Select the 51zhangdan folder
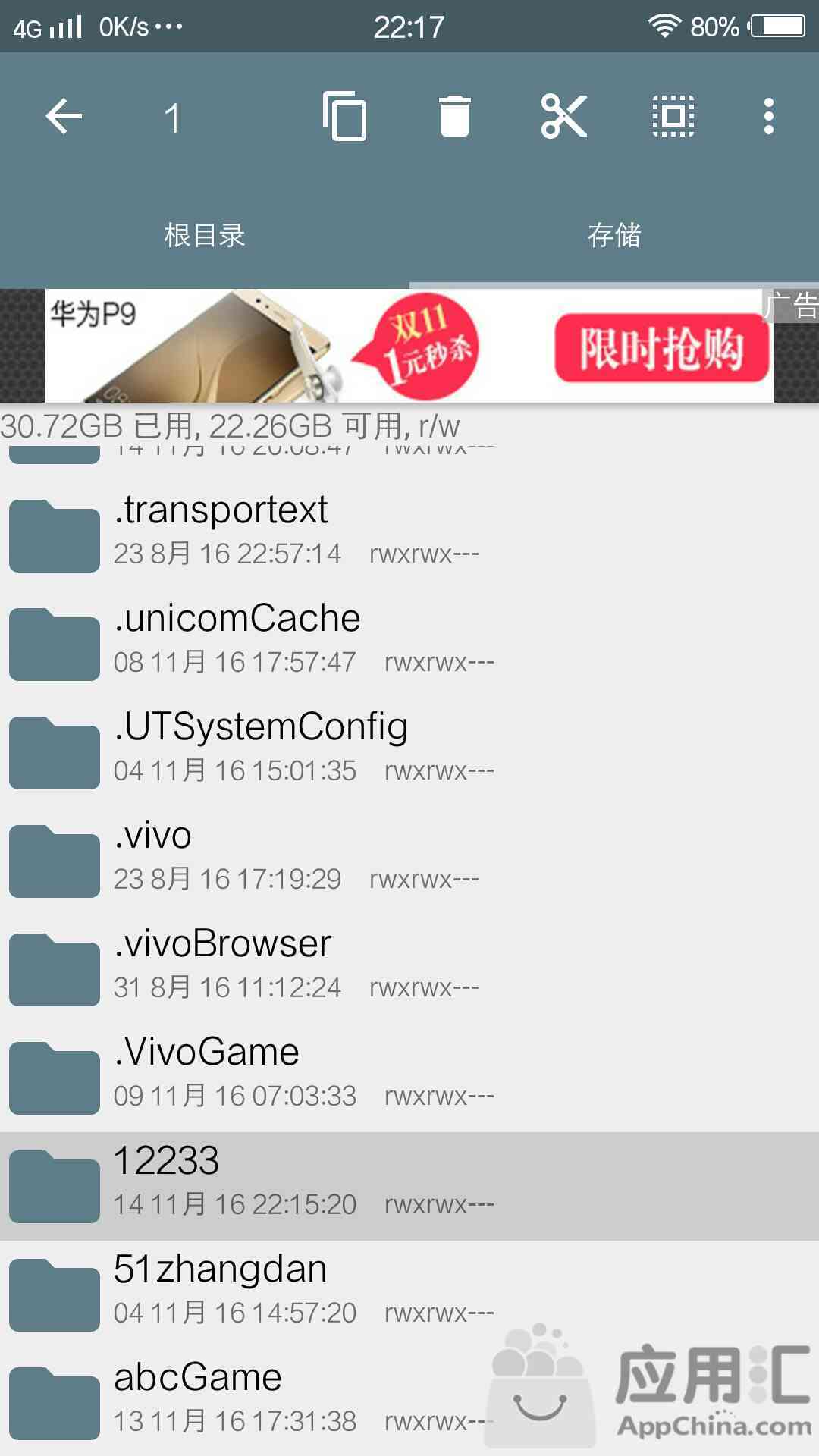This screenshot has height=1456, width=819. point(303,1290)
